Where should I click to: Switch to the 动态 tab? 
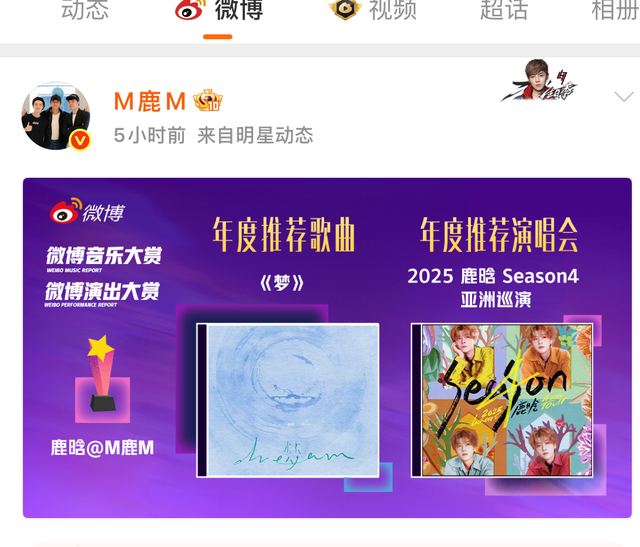pyautogui.click(x=85, y=10)
